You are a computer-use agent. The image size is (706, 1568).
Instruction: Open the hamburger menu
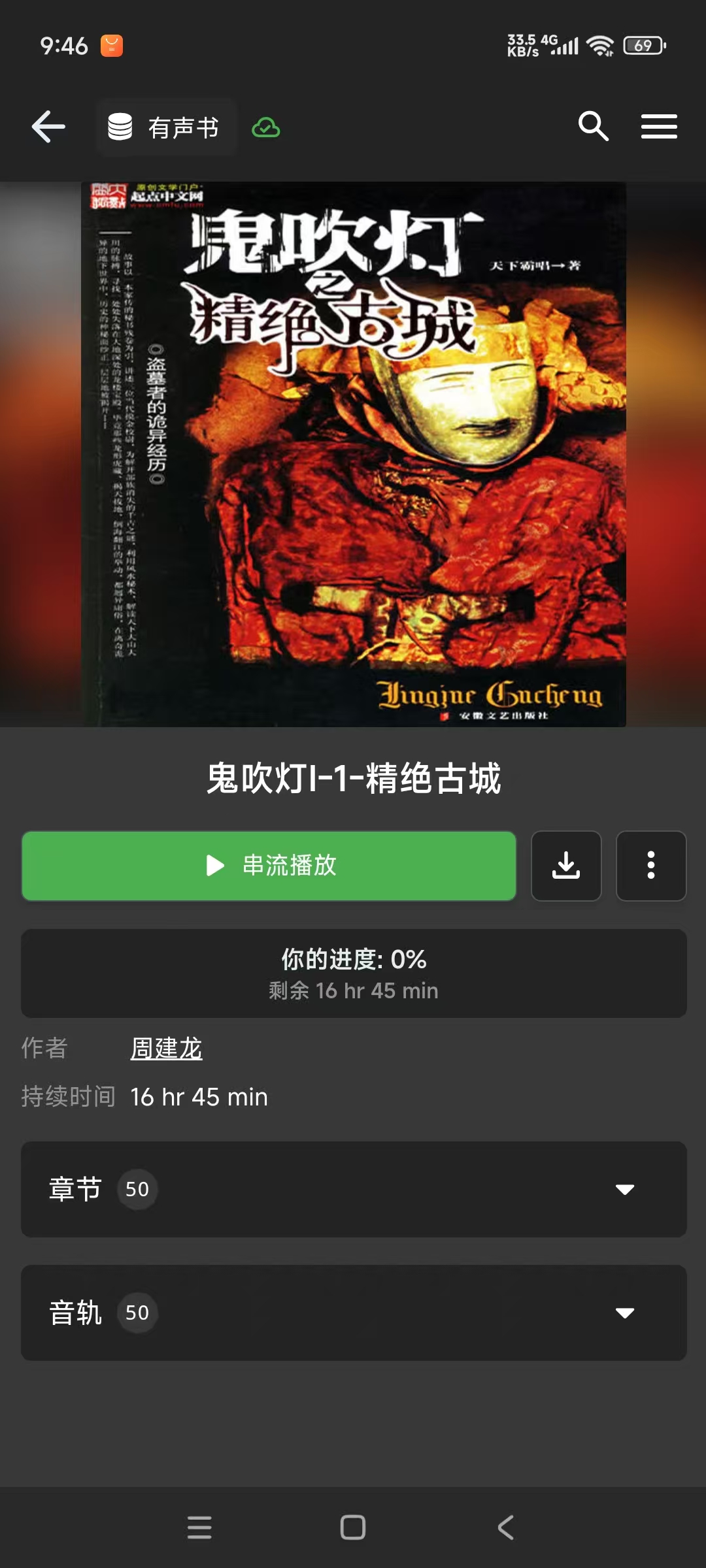point(658,126)
